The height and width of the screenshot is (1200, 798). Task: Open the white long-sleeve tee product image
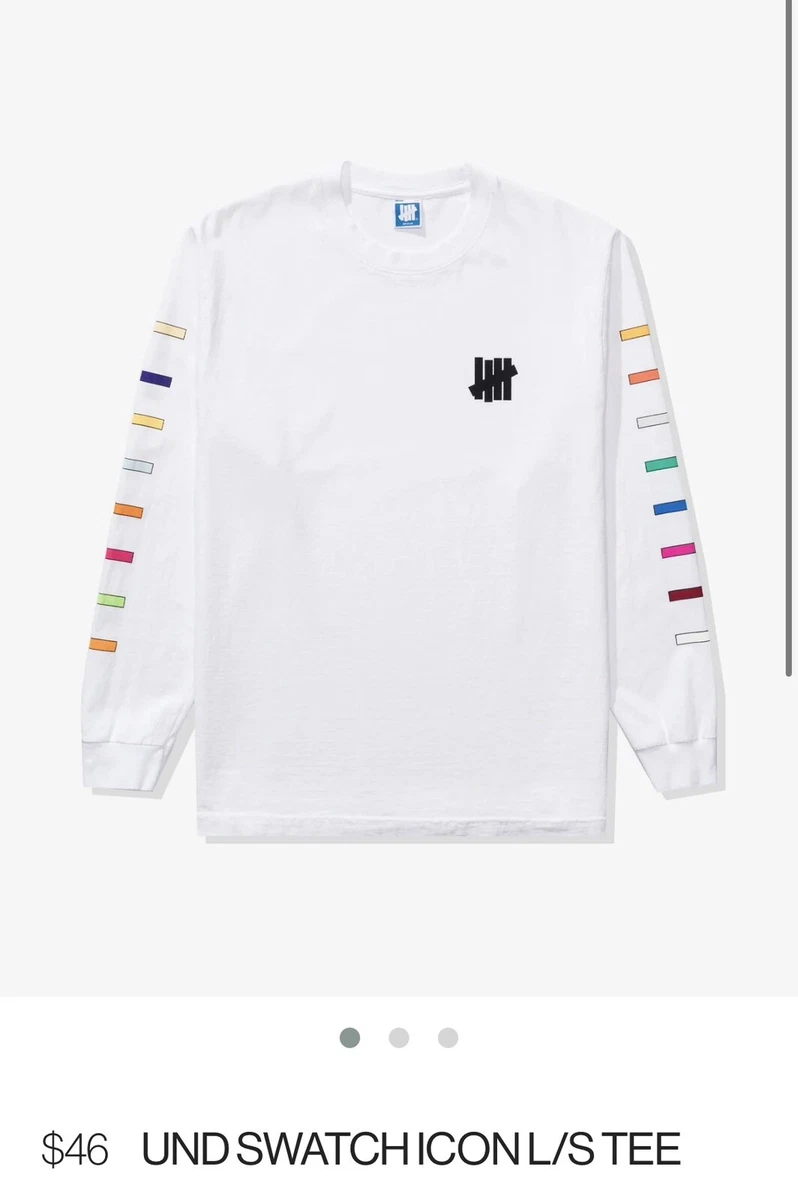click(x=398, y=500)
